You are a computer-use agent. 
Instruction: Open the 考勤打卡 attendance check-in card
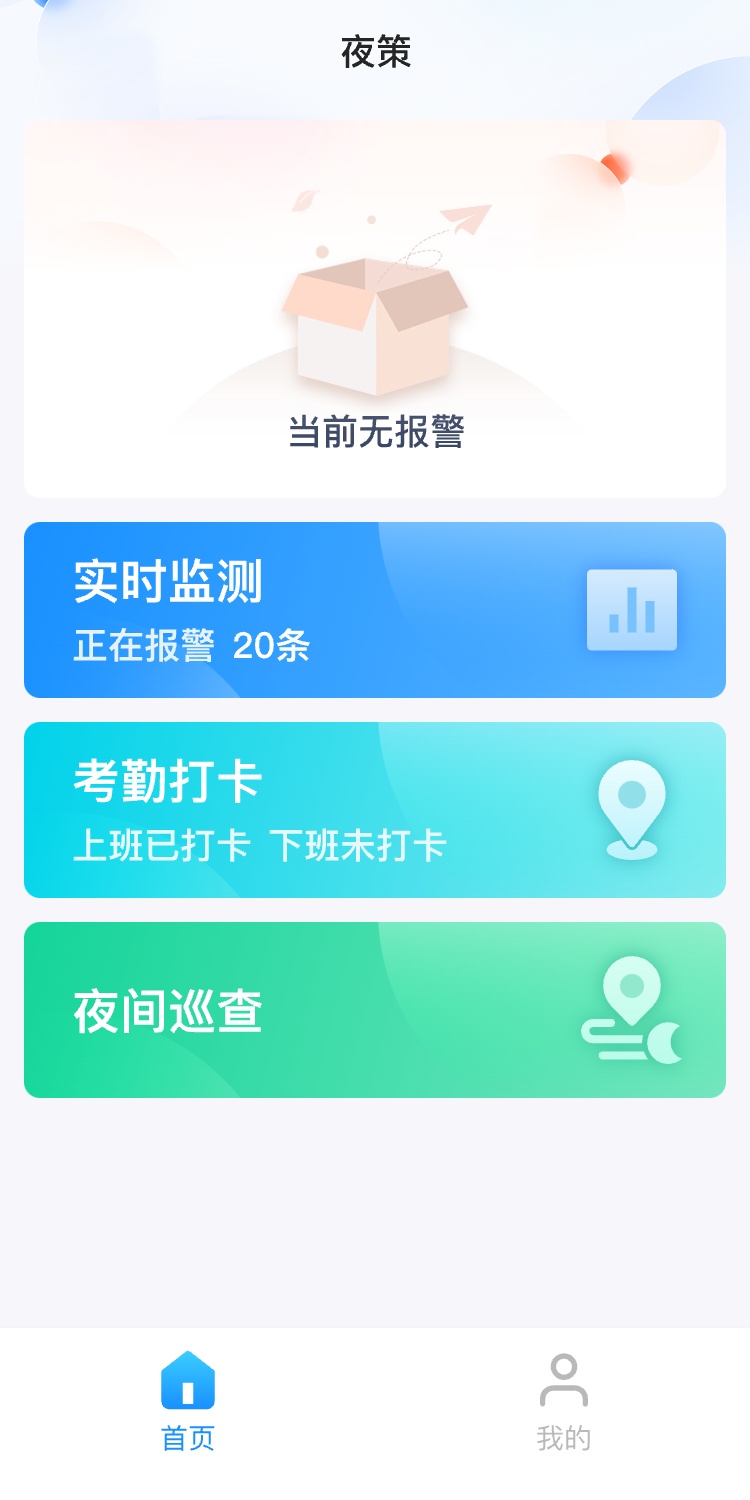point(375,810)
